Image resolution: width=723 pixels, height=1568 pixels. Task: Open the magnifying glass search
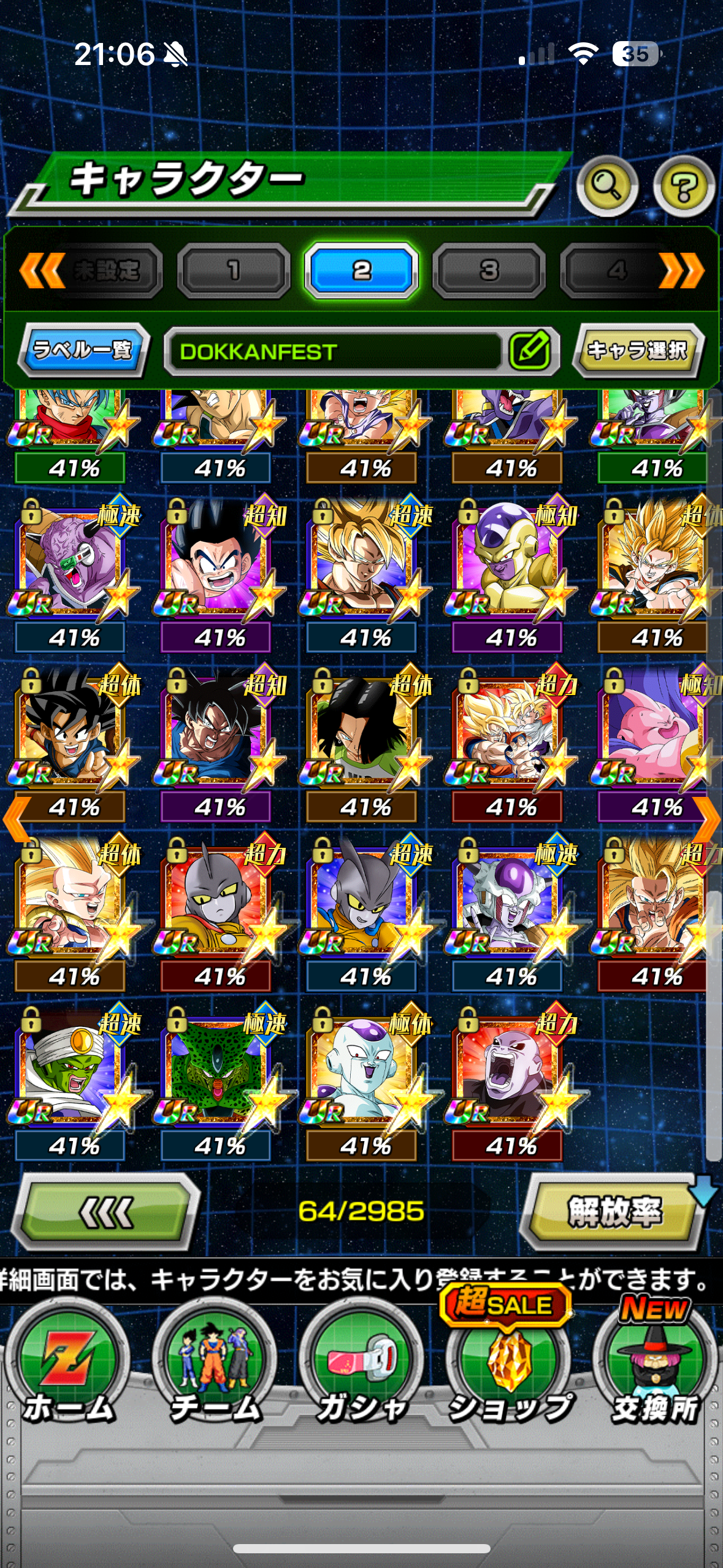pos(606,186)
